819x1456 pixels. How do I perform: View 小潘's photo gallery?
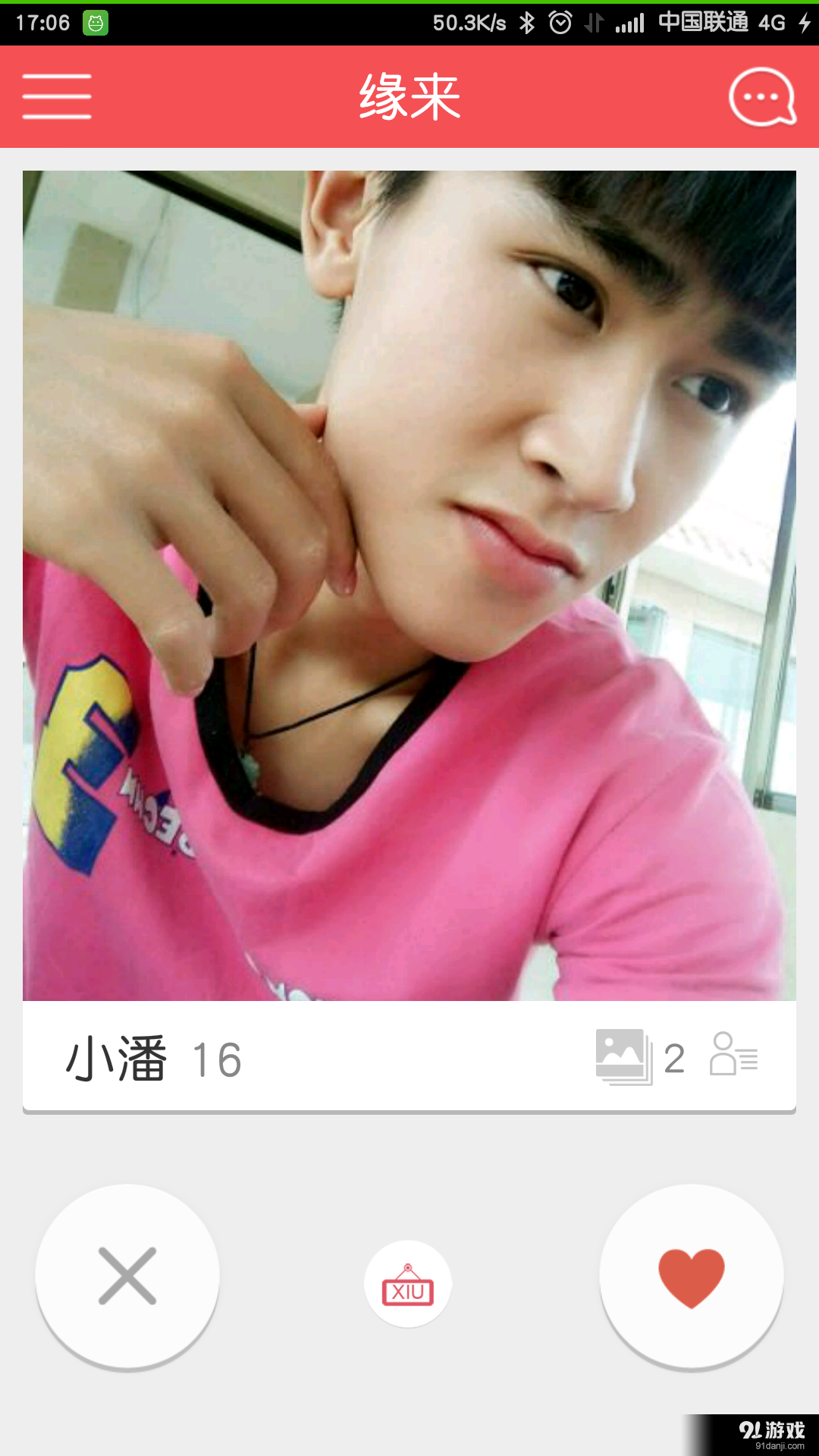(624, 1056)
